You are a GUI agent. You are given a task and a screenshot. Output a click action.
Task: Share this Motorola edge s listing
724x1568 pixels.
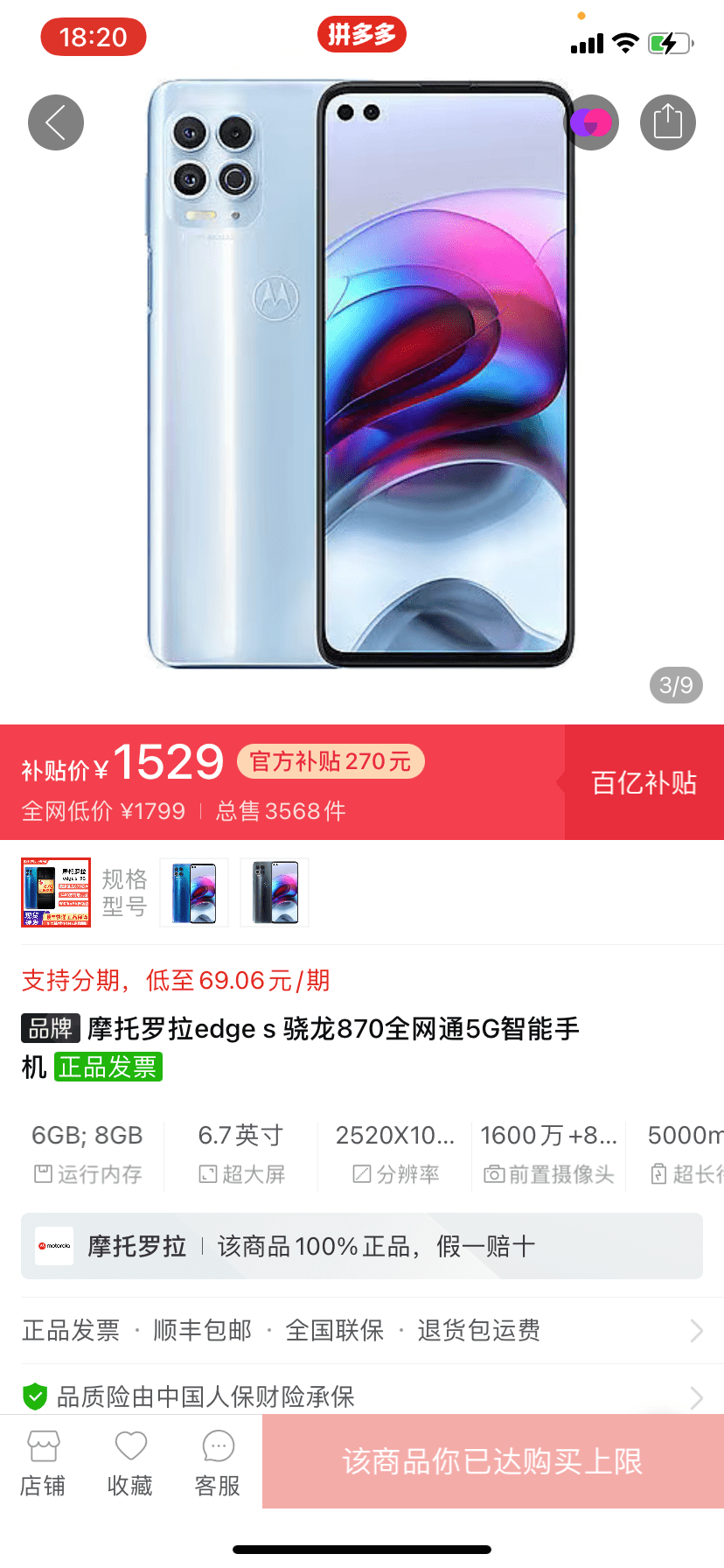(668, 122)
